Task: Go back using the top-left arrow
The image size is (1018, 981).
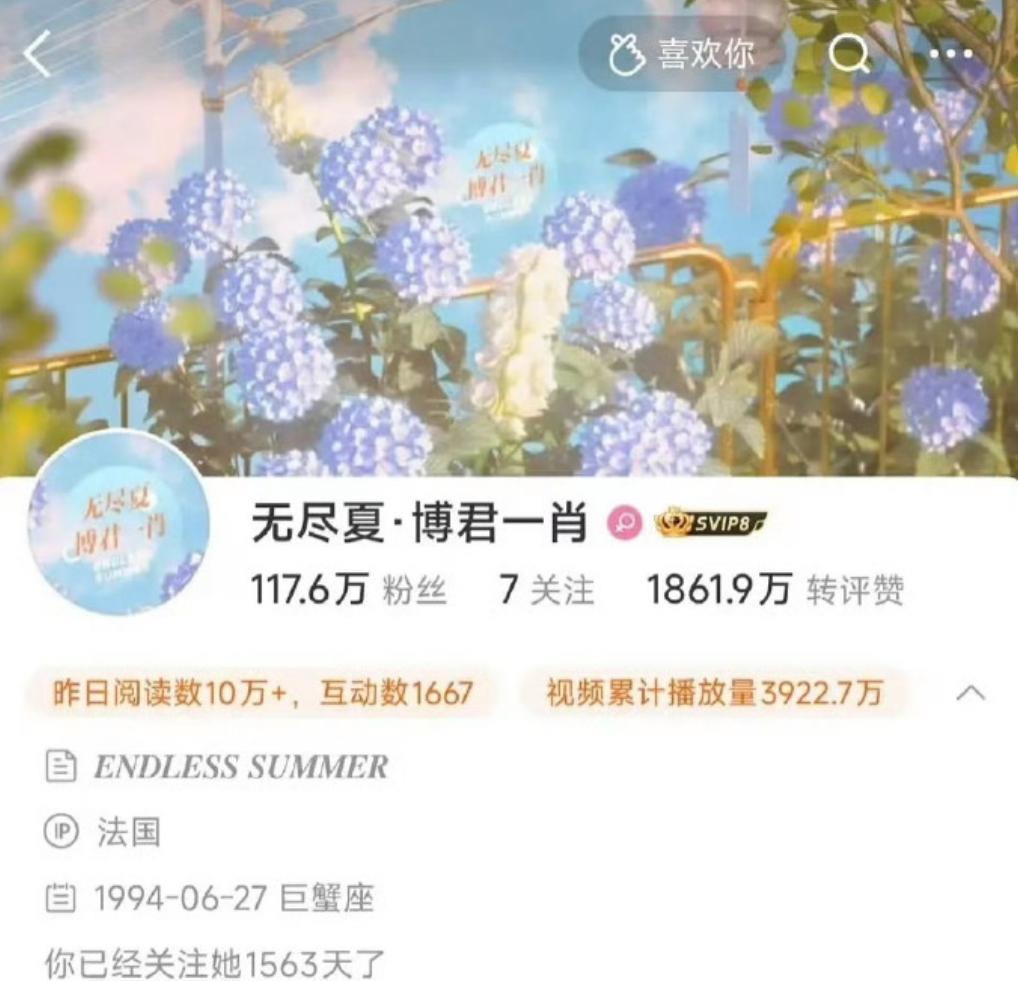Action: [37, 54]
